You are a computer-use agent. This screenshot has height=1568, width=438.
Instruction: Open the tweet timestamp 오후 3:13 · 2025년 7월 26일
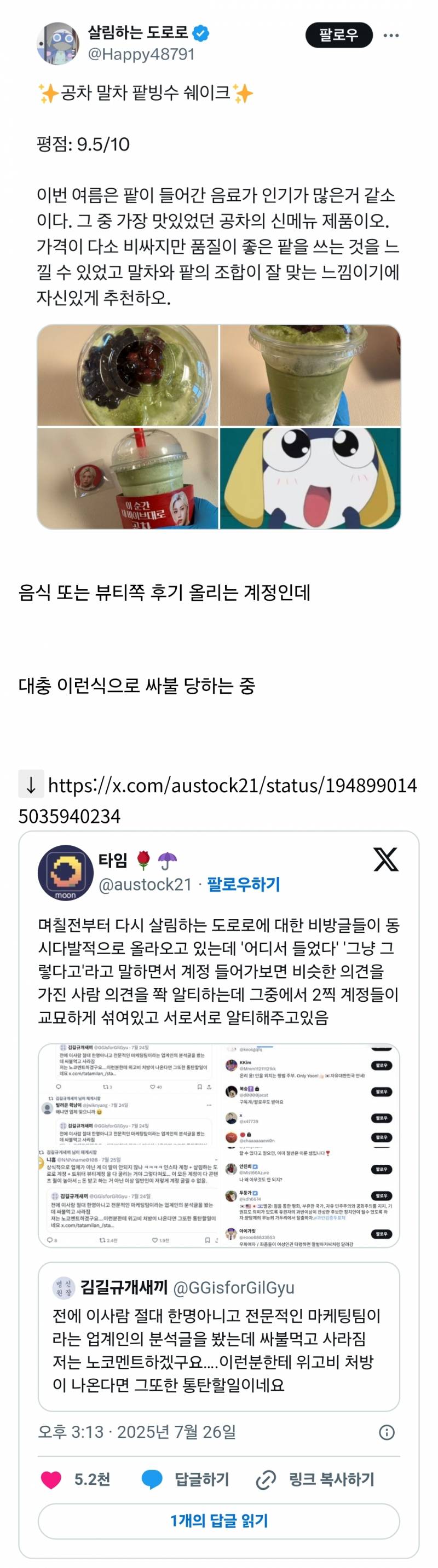click(136, 1432)
